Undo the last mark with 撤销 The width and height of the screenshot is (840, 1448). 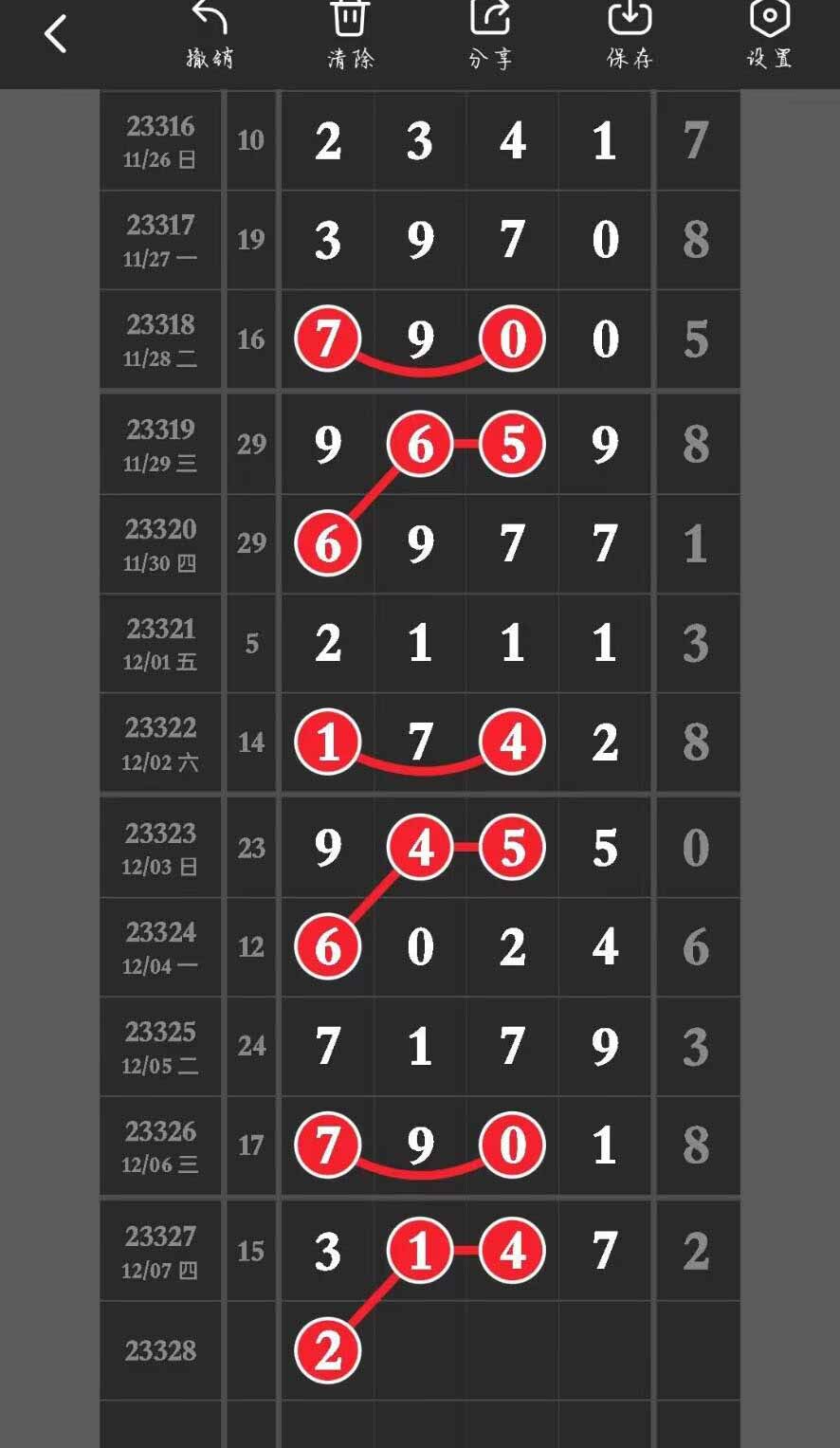(x=210, y=35)
